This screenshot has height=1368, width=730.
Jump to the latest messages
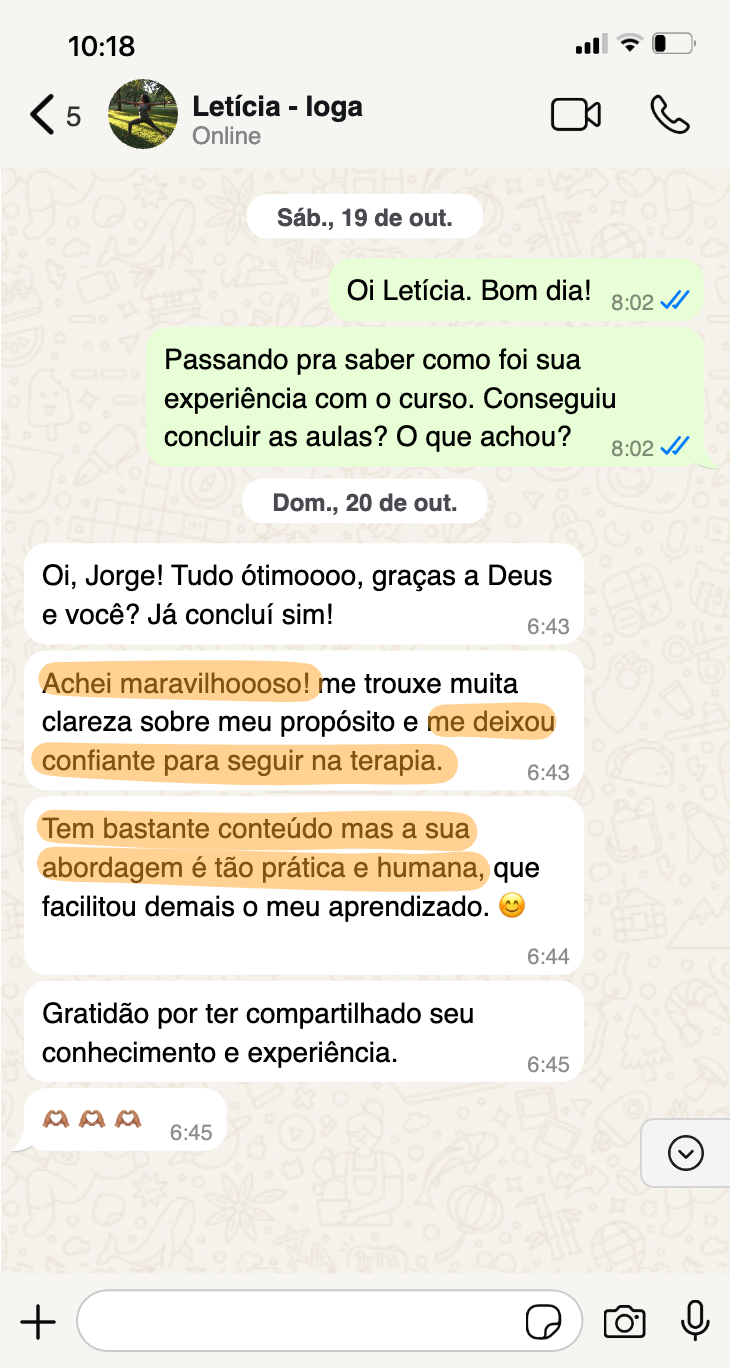pos(686,1153)
